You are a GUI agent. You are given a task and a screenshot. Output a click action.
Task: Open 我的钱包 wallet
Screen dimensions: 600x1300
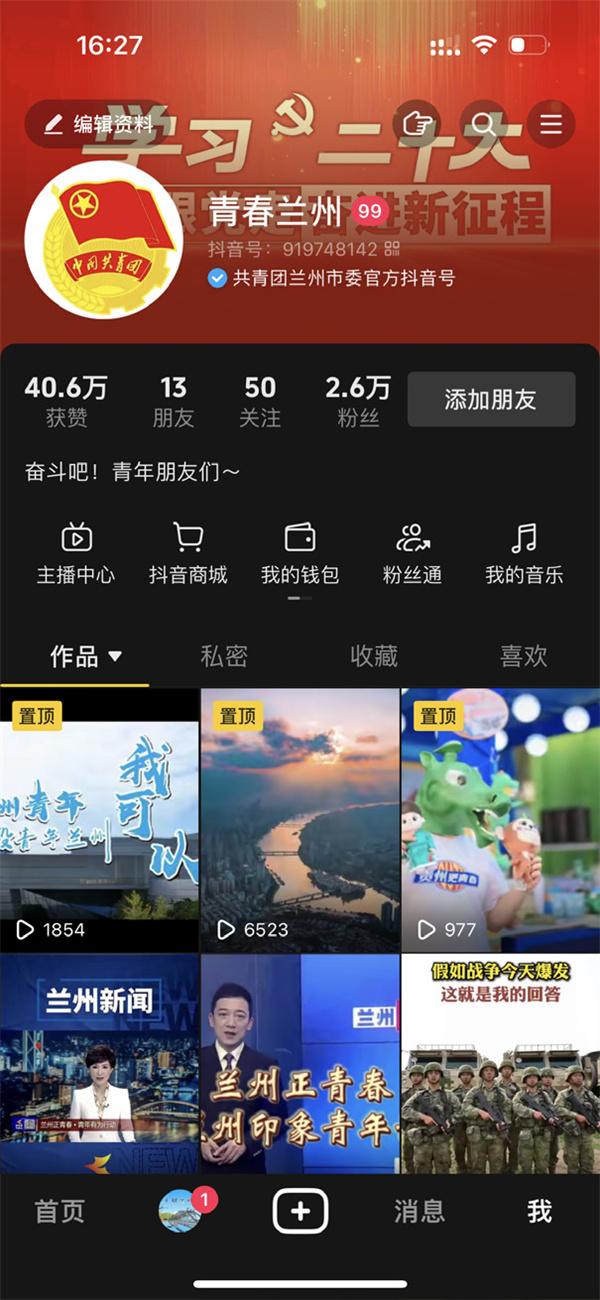tap(300, 553)
